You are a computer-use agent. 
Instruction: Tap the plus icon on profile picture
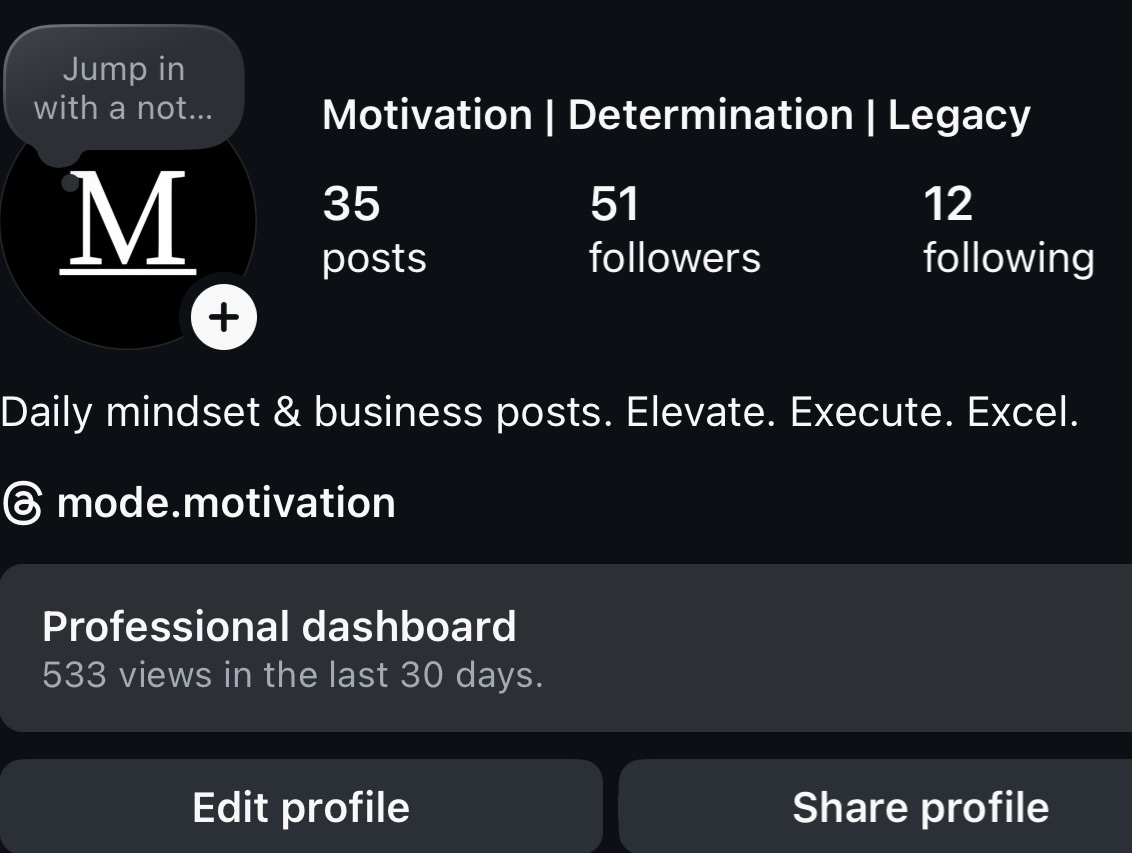pos(224,318)
